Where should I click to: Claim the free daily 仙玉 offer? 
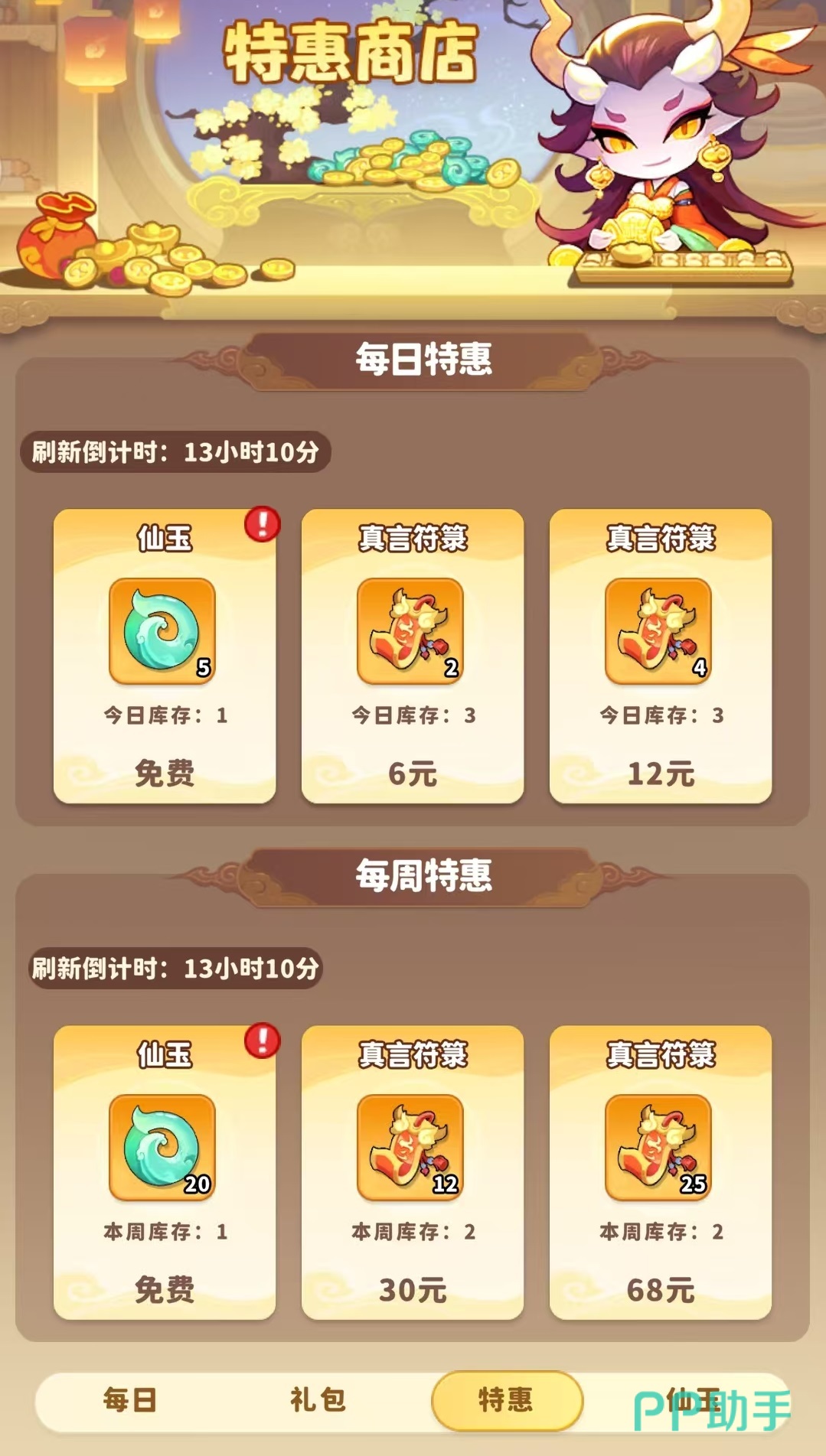[x=165, y=773]
